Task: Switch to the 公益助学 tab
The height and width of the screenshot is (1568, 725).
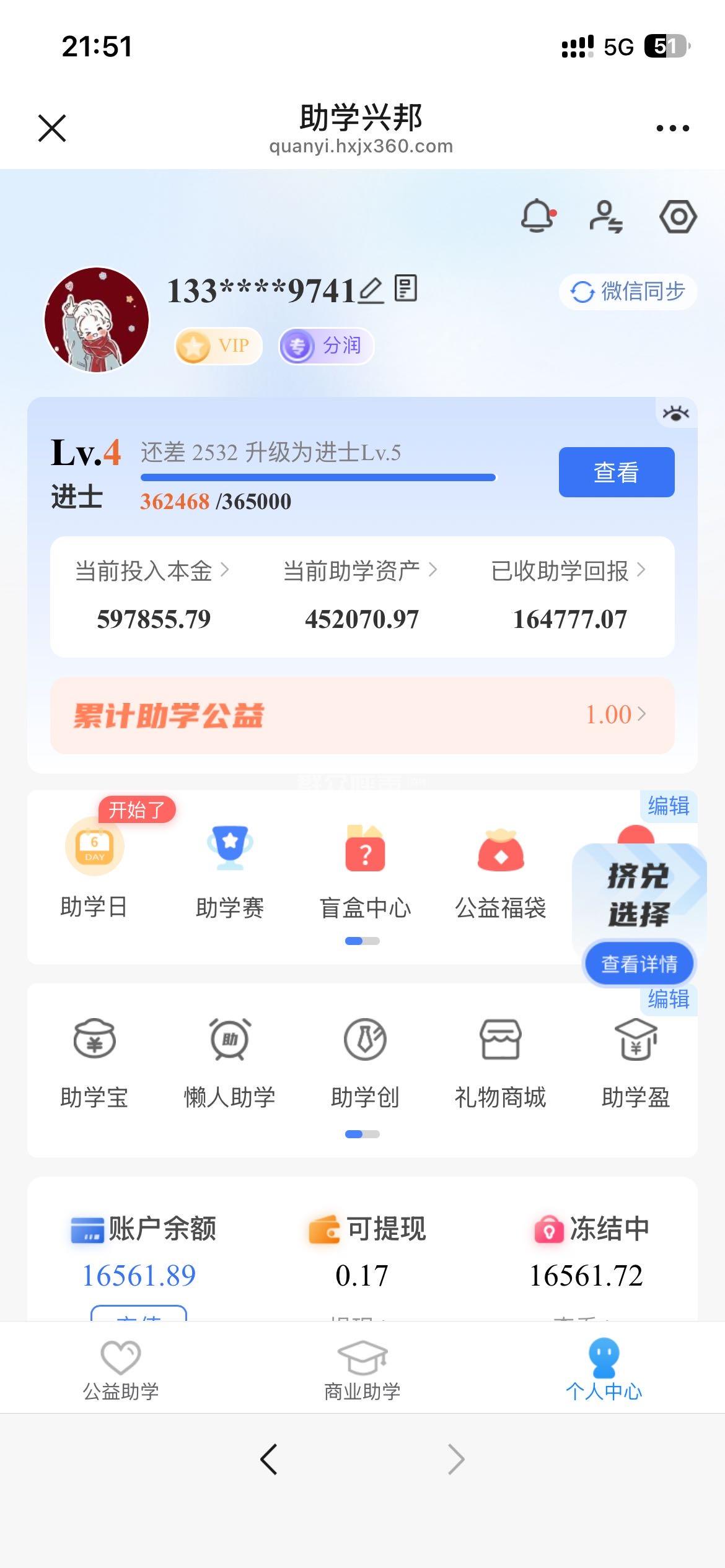Action: [121, 1370]
